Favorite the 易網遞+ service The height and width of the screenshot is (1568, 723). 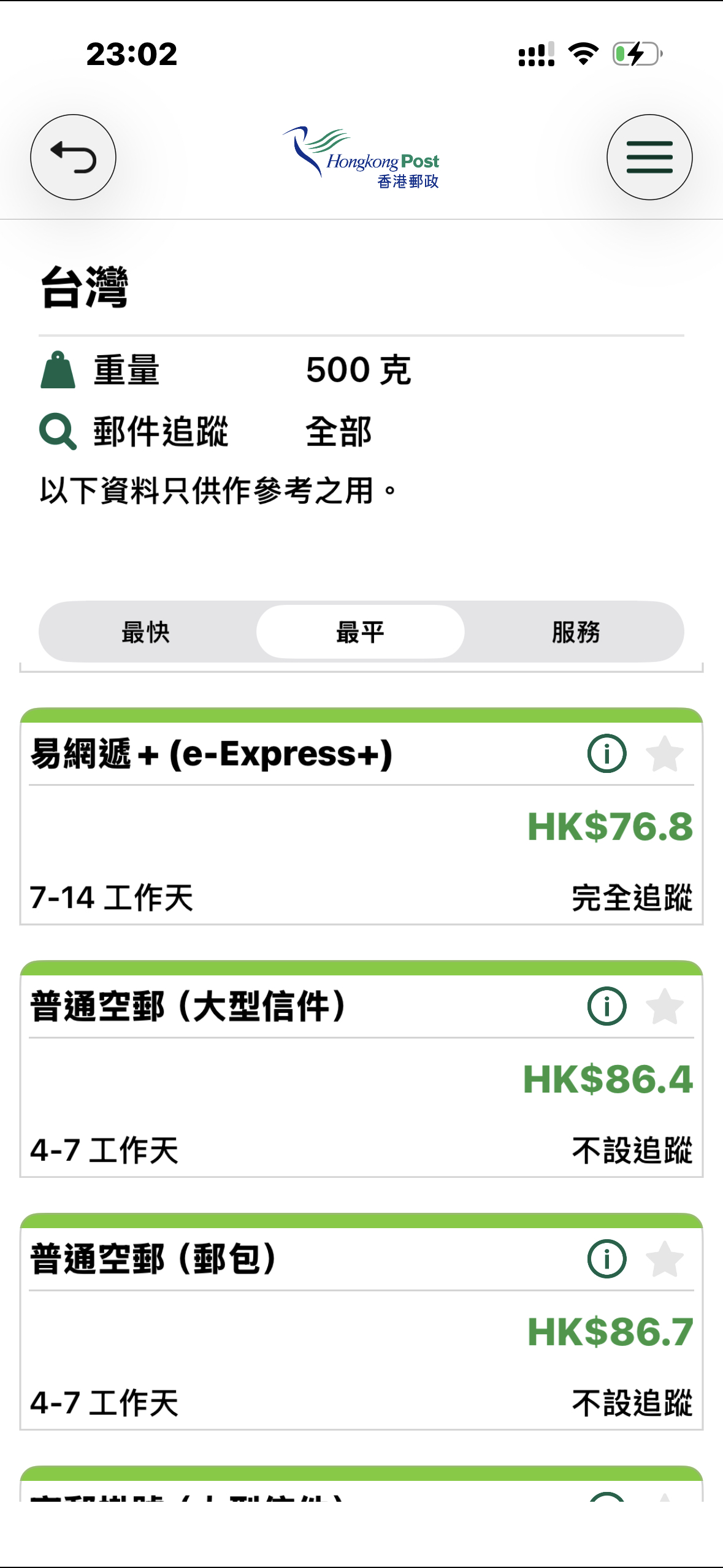(665, 753)
